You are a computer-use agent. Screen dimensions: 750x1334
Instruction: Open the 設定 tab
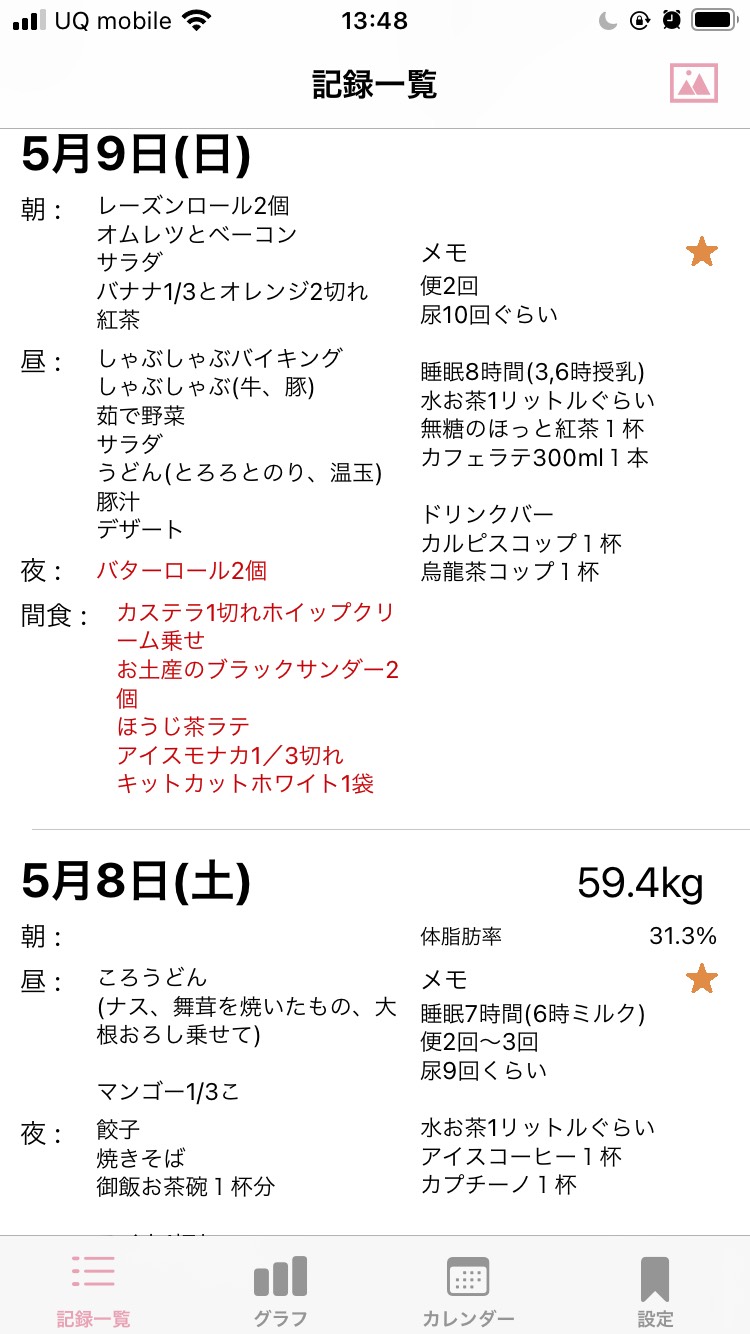tap(655, 1291)
